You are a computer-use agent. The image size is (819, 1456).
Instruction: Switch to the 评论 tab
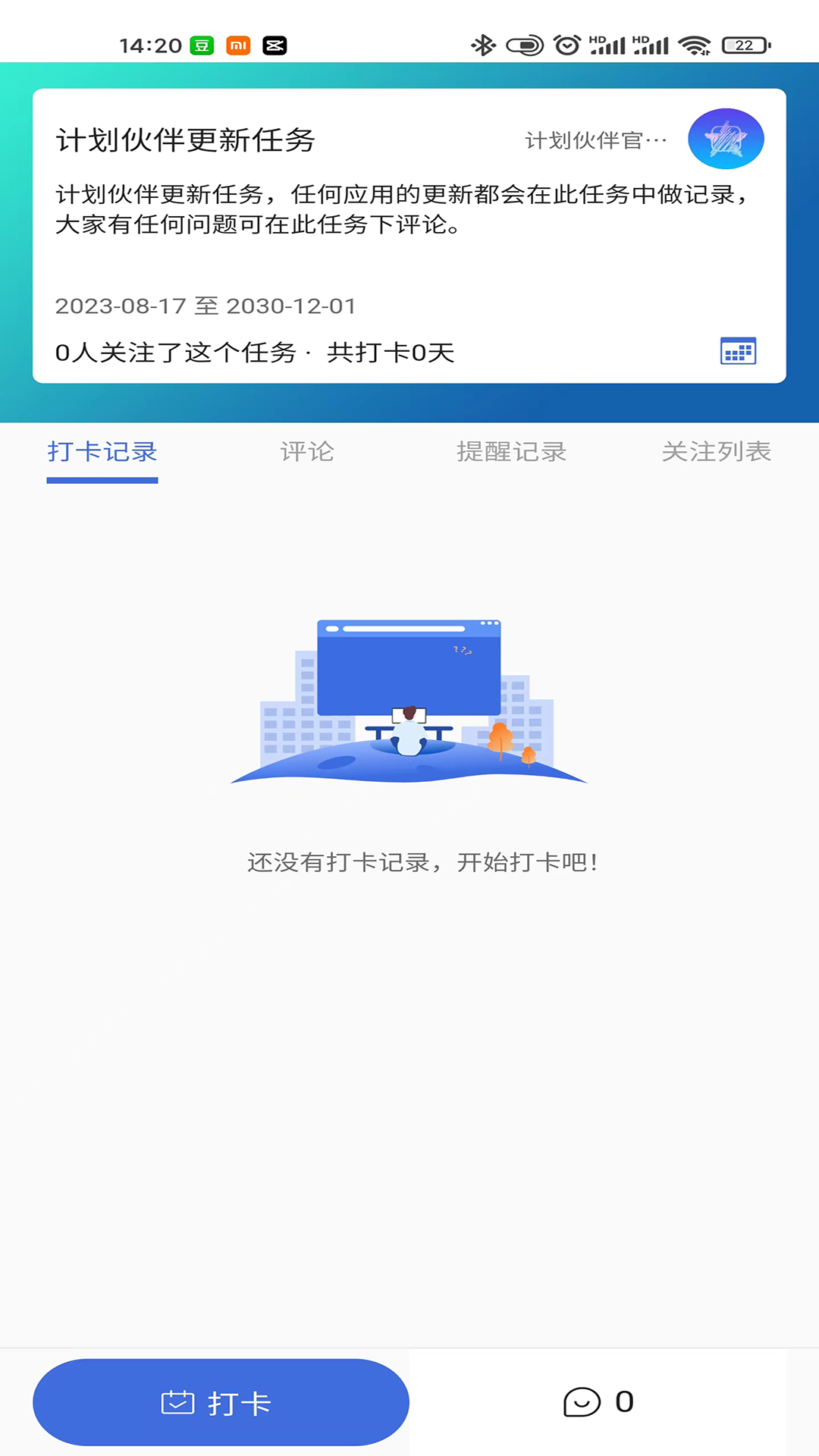(306, 451)
